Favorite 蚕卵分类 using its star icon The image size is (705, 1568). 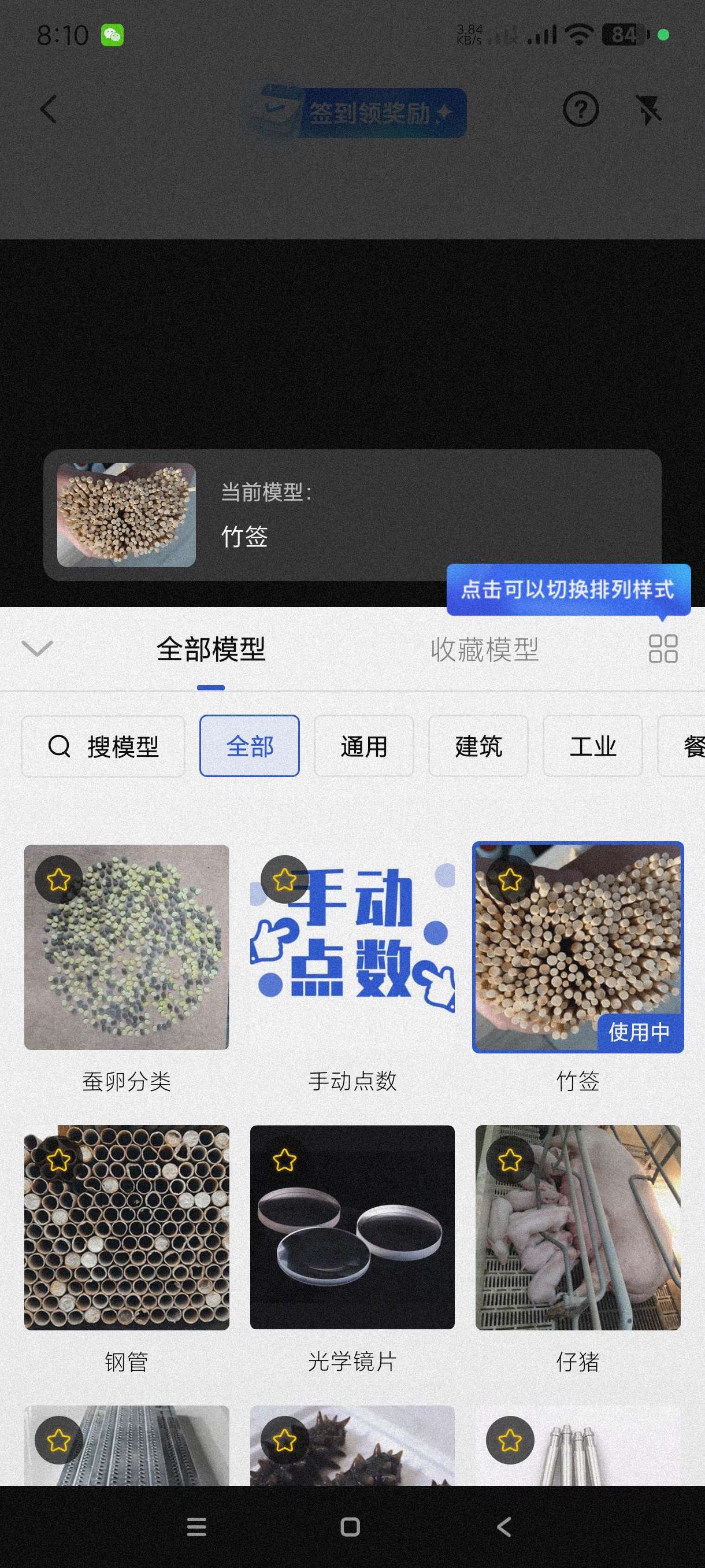(x=59, y=879)
